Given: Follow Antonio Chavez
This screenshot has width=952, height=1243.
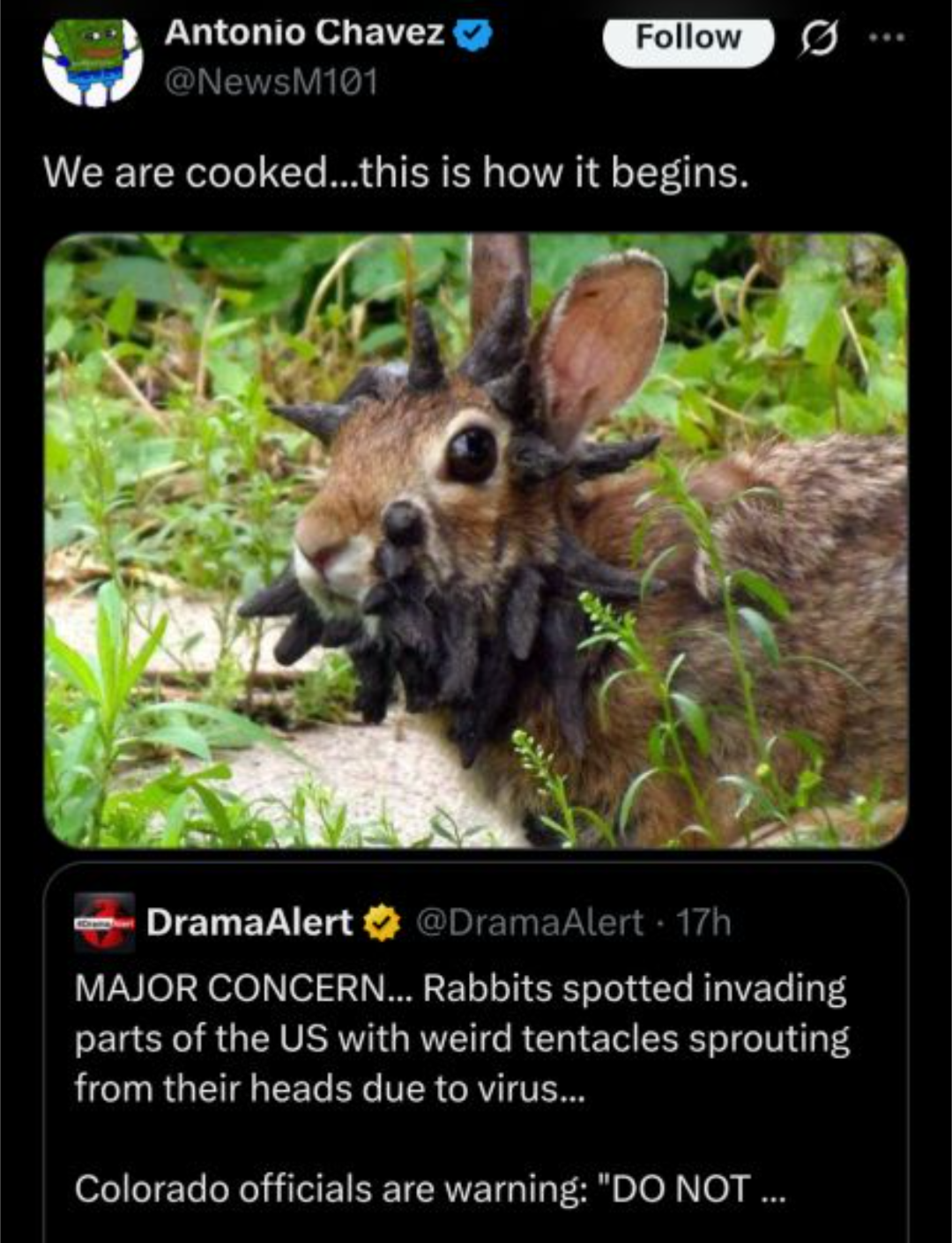Looking at the screenshot, I should pos(688,39).
